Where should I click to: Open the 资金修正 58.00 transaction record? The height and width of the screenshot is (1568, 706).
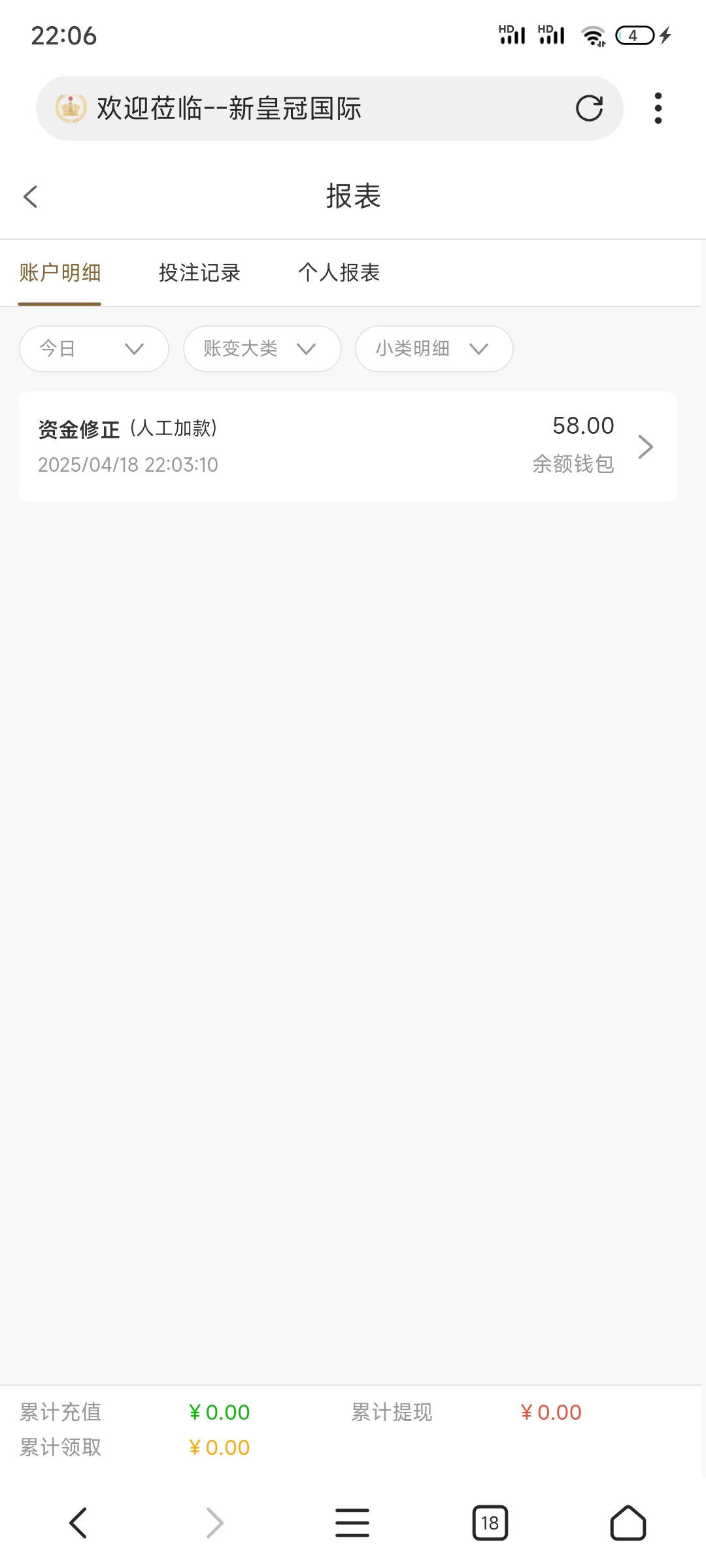[x=348, y=446]
